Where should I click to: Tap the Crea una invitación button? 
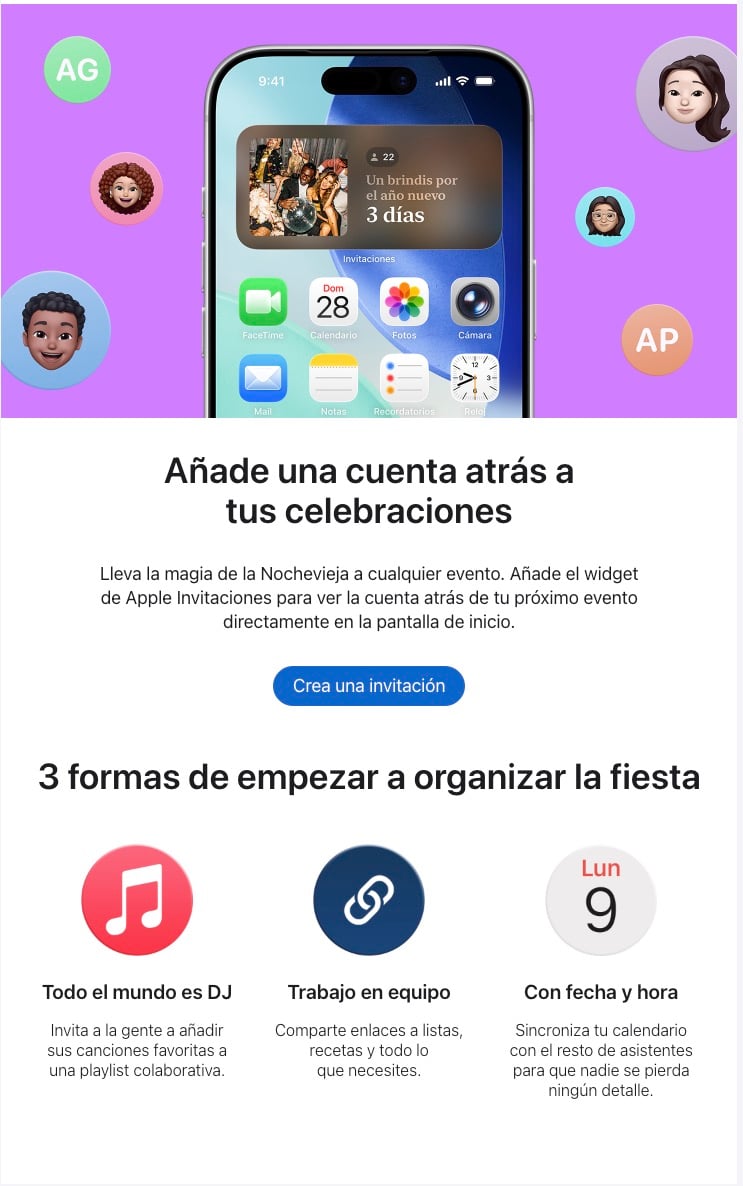(x=368, y=686)
